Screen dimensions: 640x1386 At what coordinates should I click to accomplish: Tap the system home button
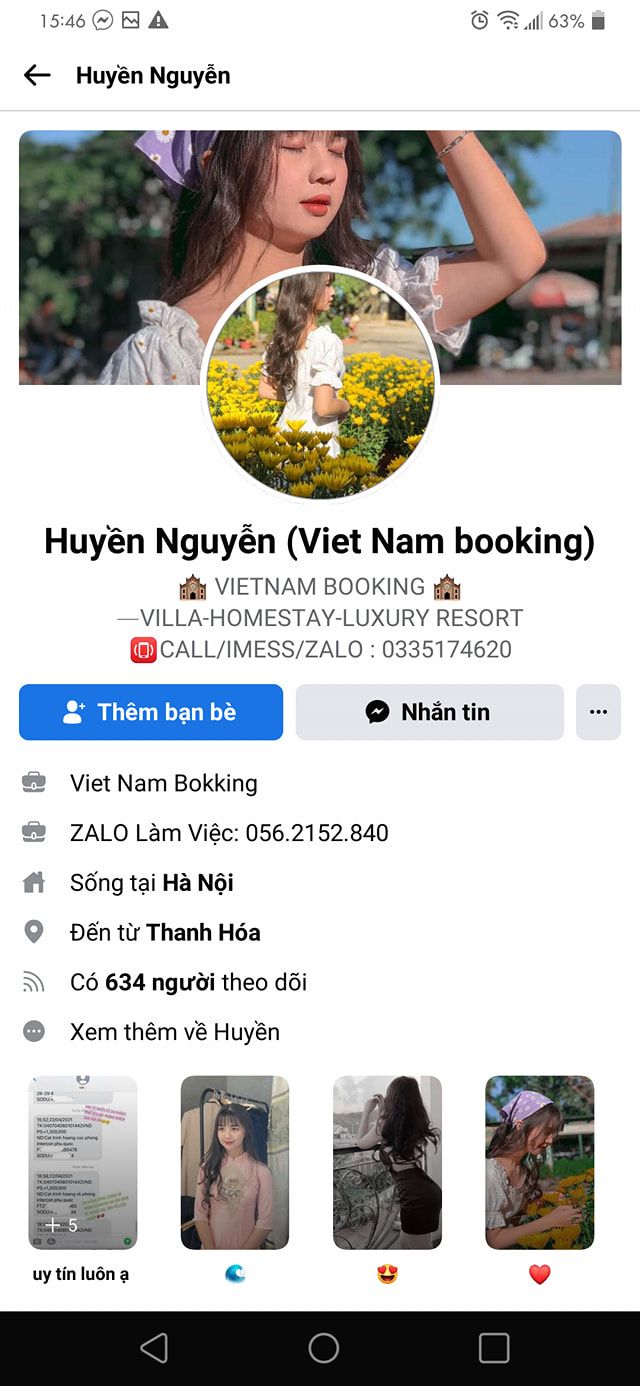point(323,1348)
